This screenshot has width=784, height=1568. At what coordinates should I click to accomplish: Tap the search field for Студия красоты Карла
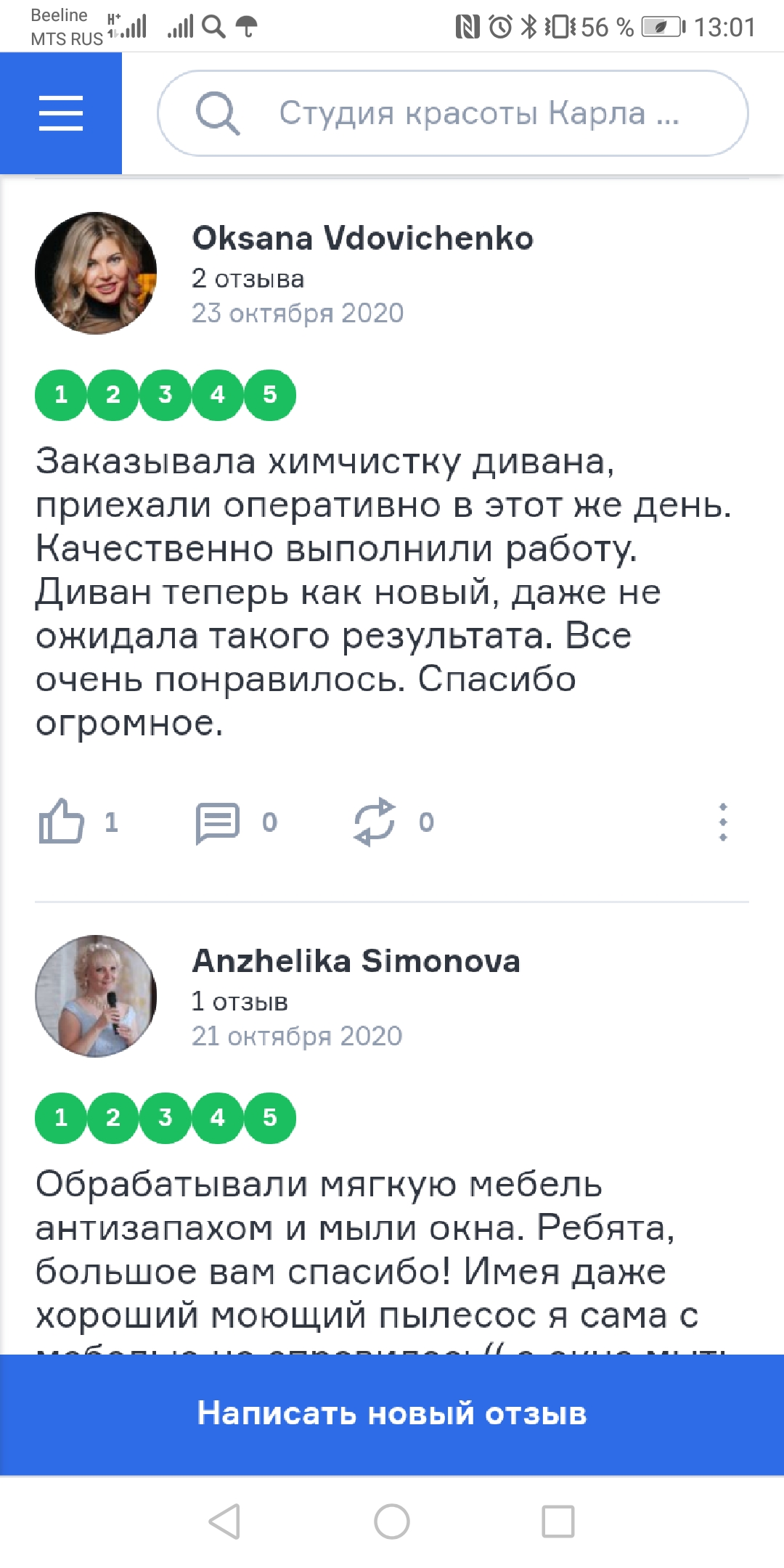[x=453, y=113]
